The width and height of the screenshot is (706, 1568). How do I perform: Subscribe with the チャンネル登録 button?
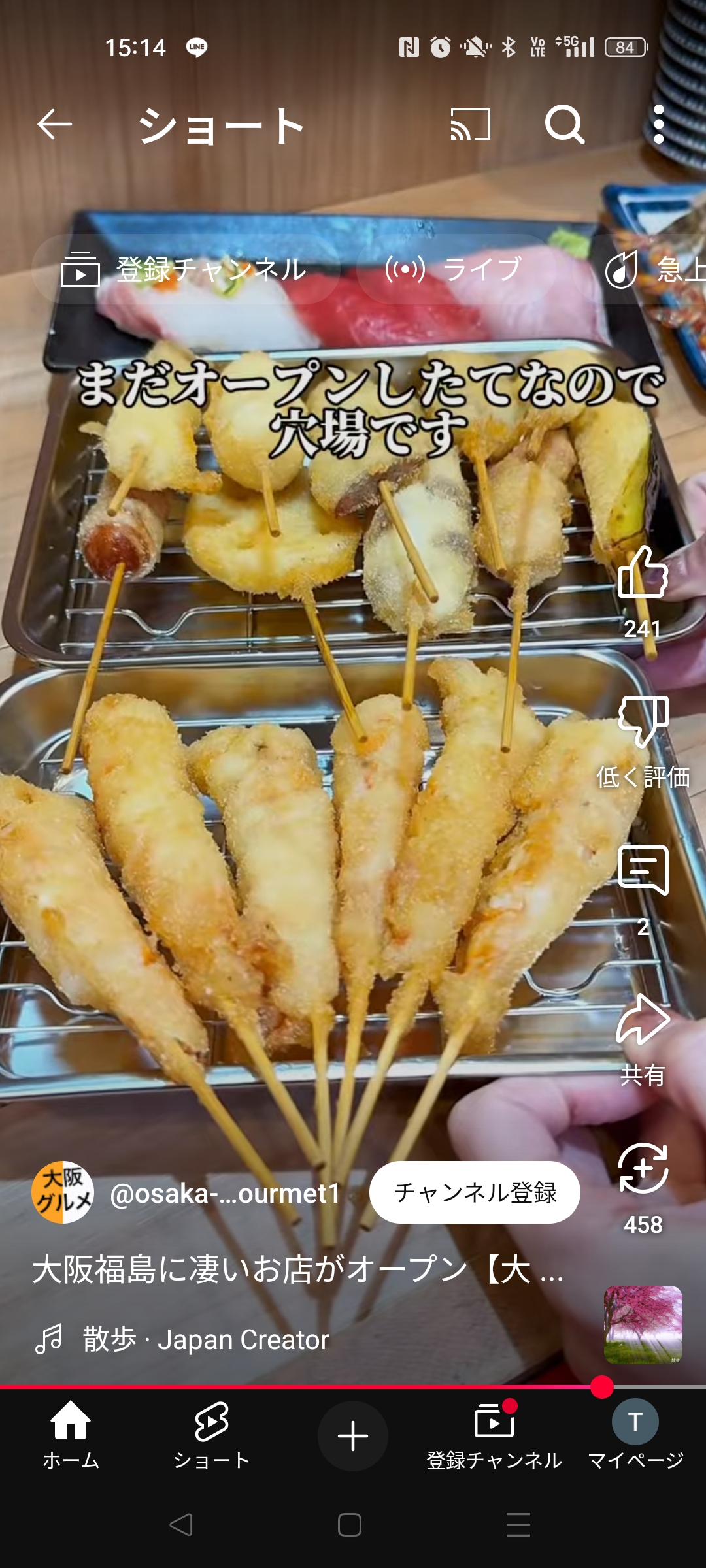[475, 1192]
